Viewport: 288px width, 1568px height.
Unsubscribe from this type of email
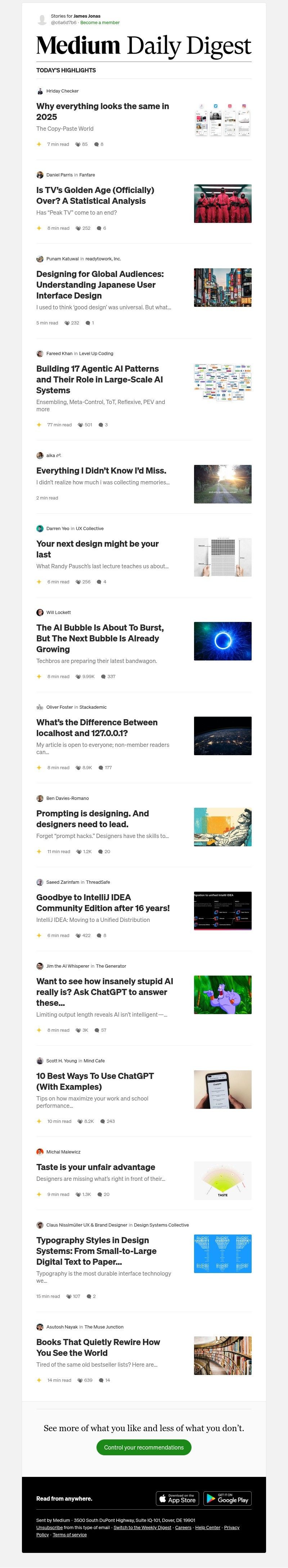tap(49, 1527)
